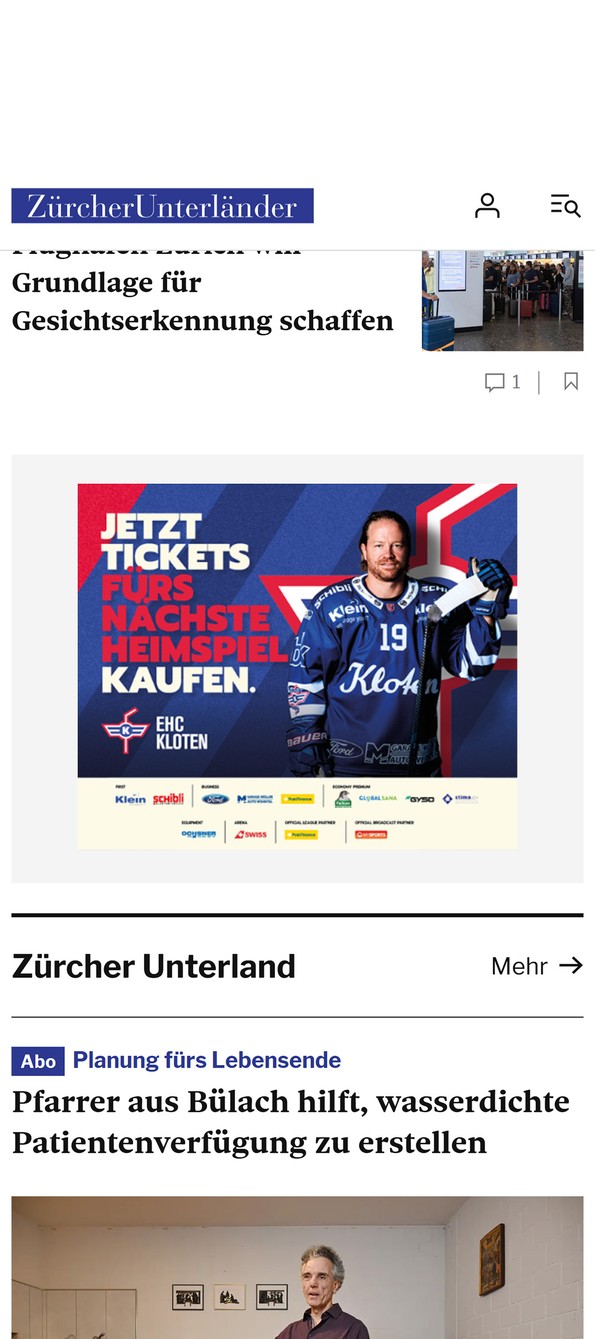Bookmark the Gesichtserkennung article

tap(571, 382)
